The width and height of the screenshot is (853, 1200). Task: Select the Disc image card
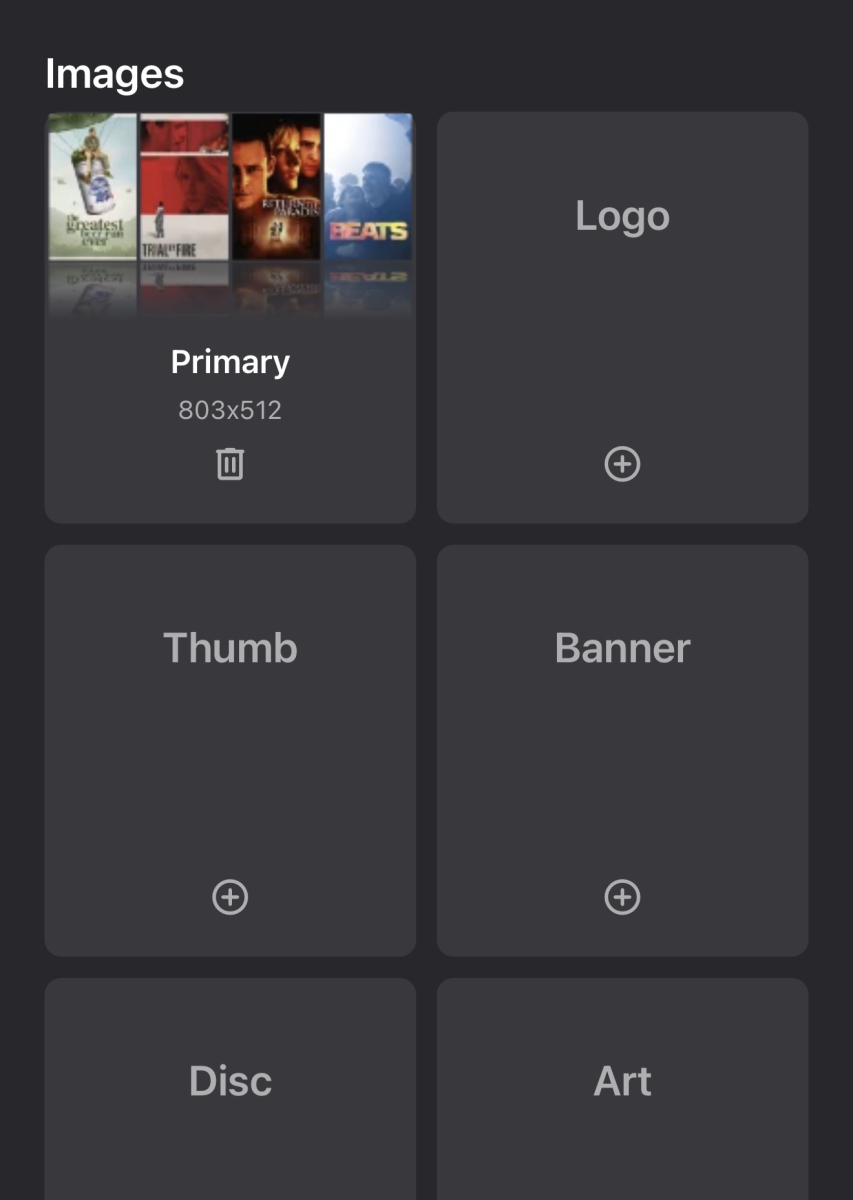[230, 1090]
